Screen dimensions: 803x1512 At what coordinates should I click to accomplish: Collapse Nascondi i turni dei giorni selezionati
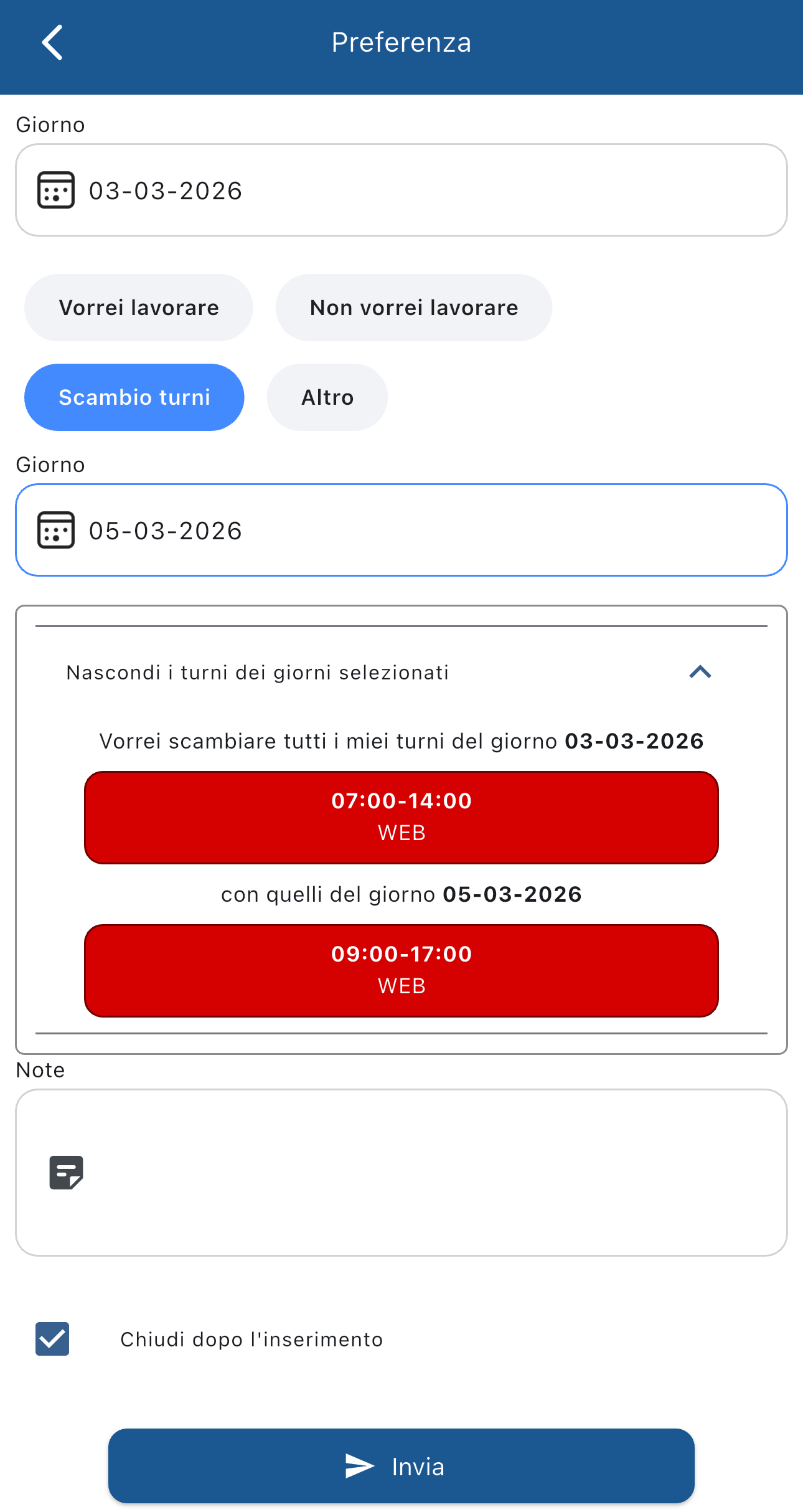(700, 673)
